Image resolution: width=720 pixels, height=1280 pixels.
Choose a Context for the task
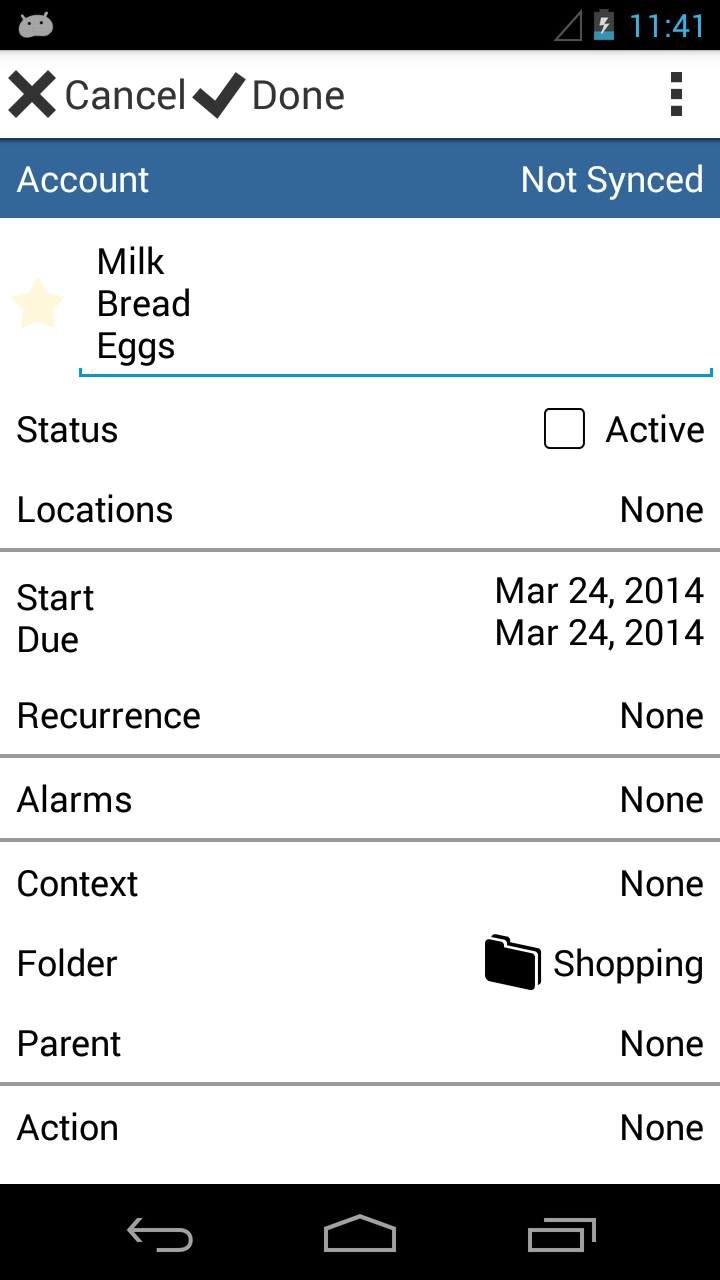[x=360, y=884]
